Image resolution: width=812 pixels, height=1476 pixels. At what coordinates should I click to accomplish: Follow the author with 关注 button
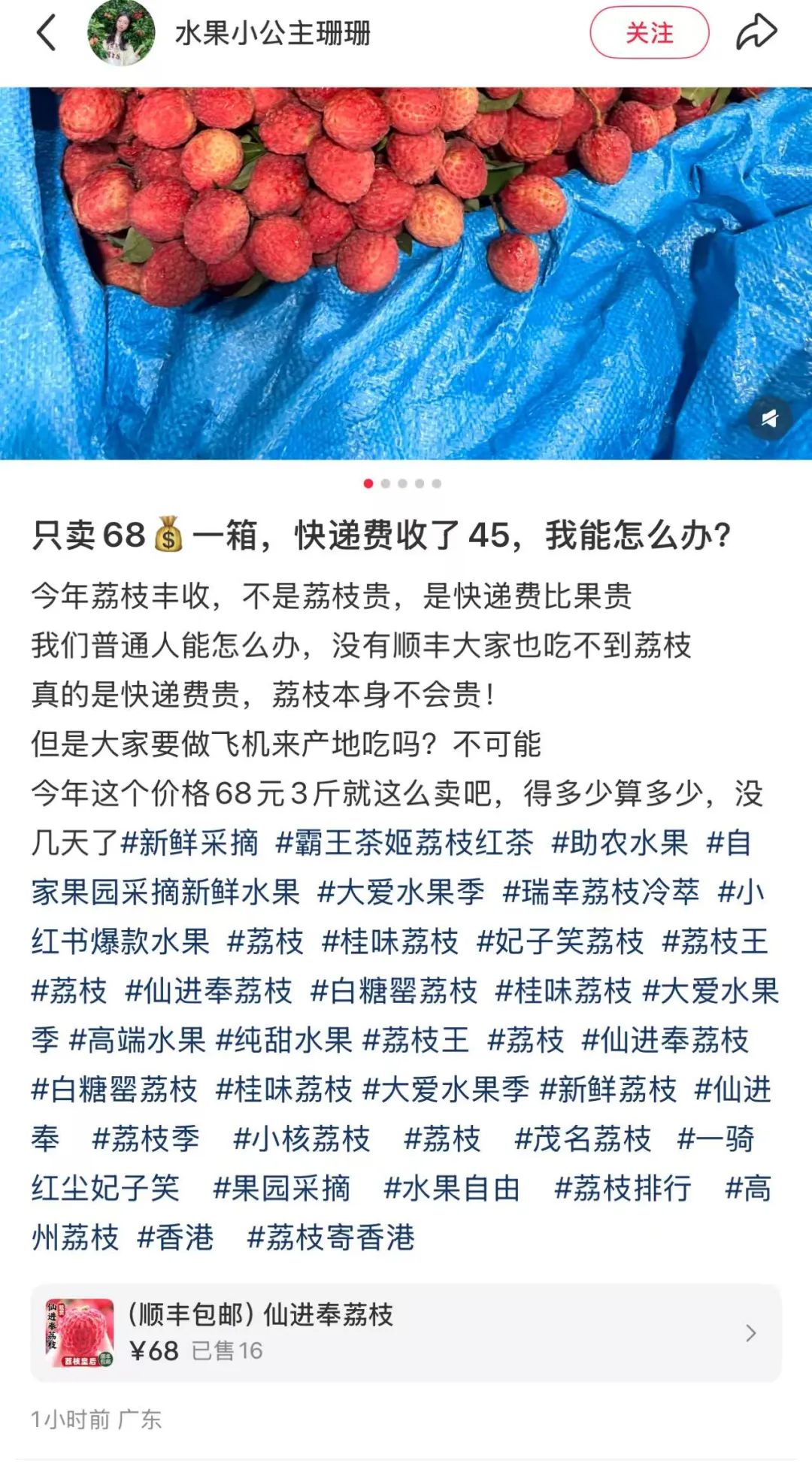point(649,33)
